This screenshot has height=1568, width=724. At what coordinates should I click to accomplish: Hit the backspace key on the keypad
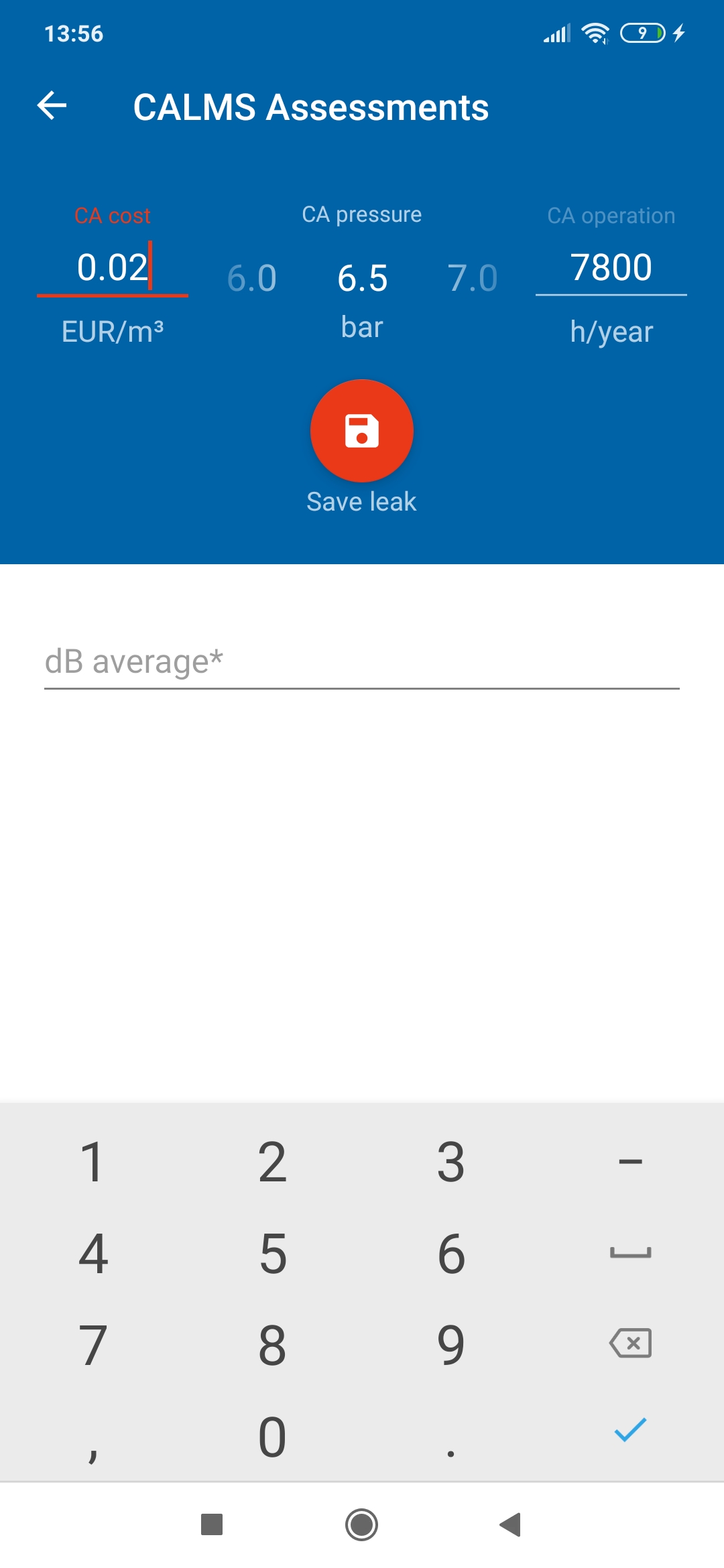(x=630, y=1344)
